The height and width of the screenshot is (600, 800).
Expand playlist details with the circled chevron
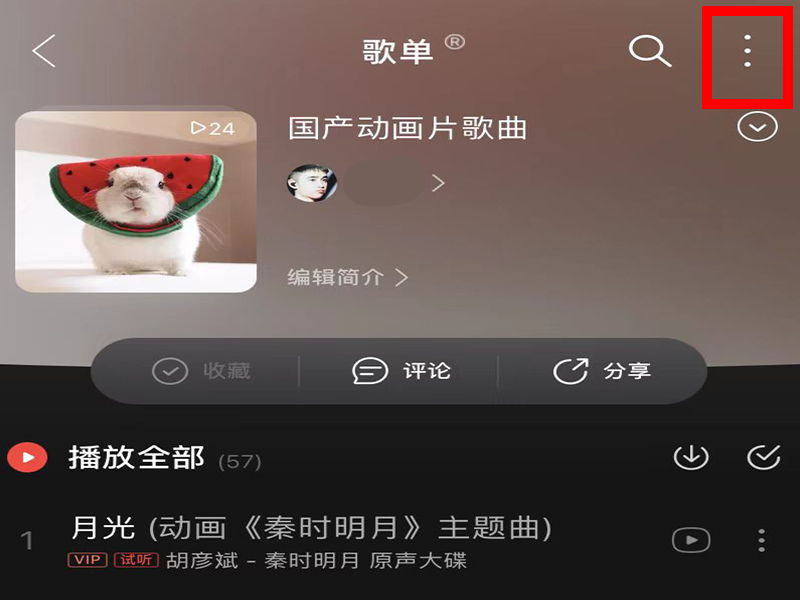pyautogui.click(x=757, y=127)
